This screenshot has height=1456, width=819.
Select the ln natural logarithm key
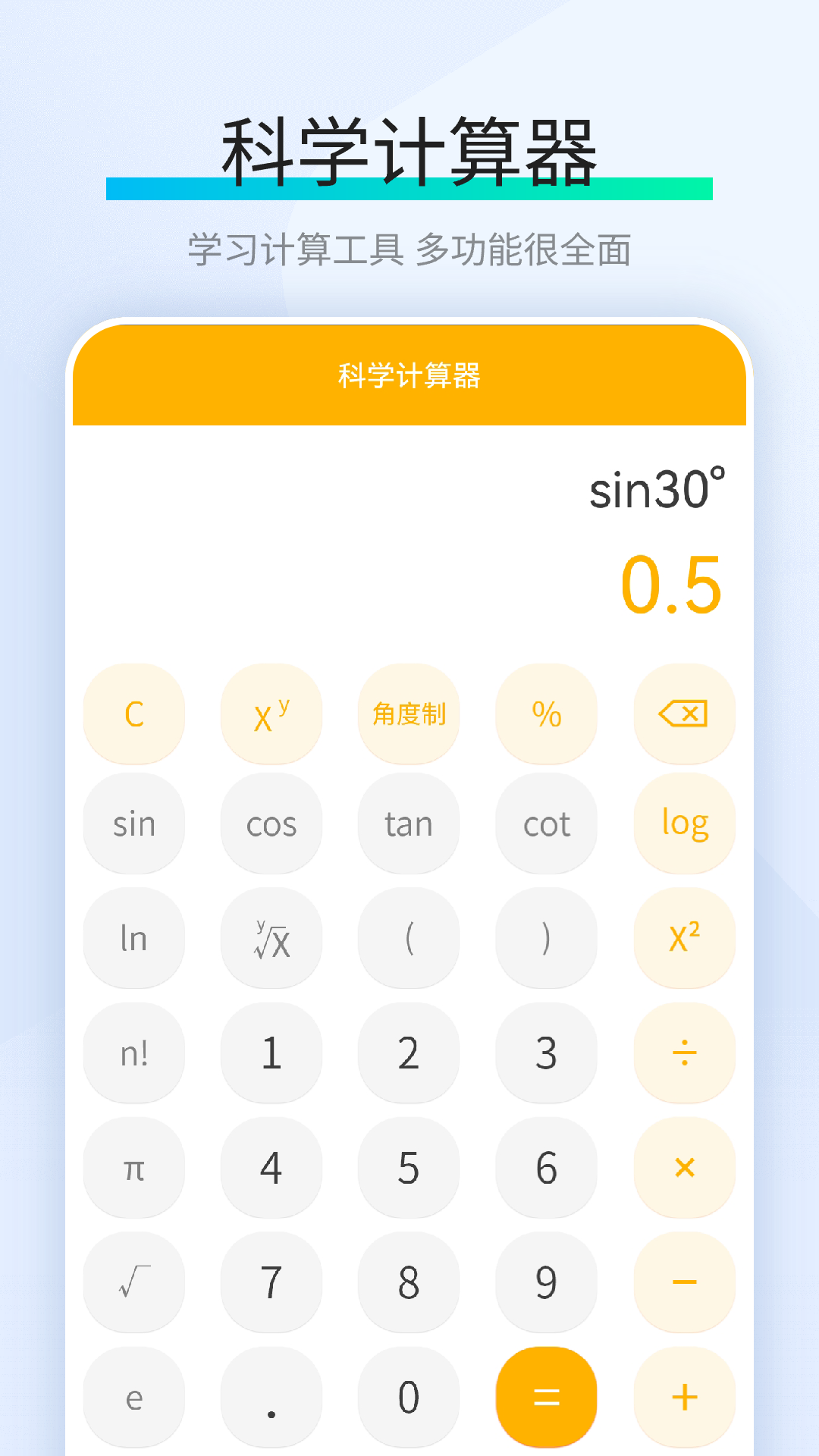(x=134, y=939)
